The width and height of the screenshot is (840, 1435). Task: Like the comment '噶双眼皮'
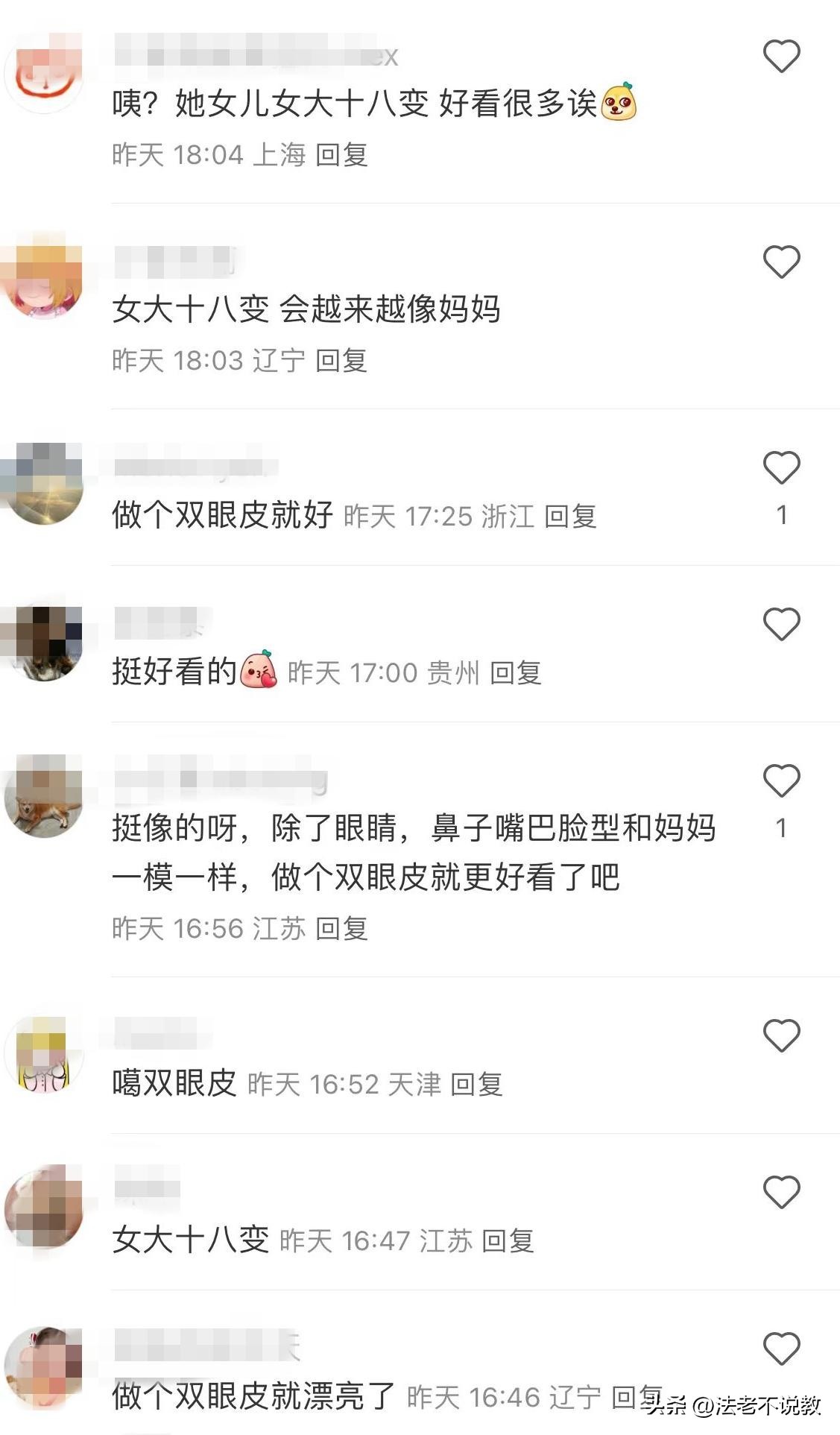click(x=781, y=1035)
